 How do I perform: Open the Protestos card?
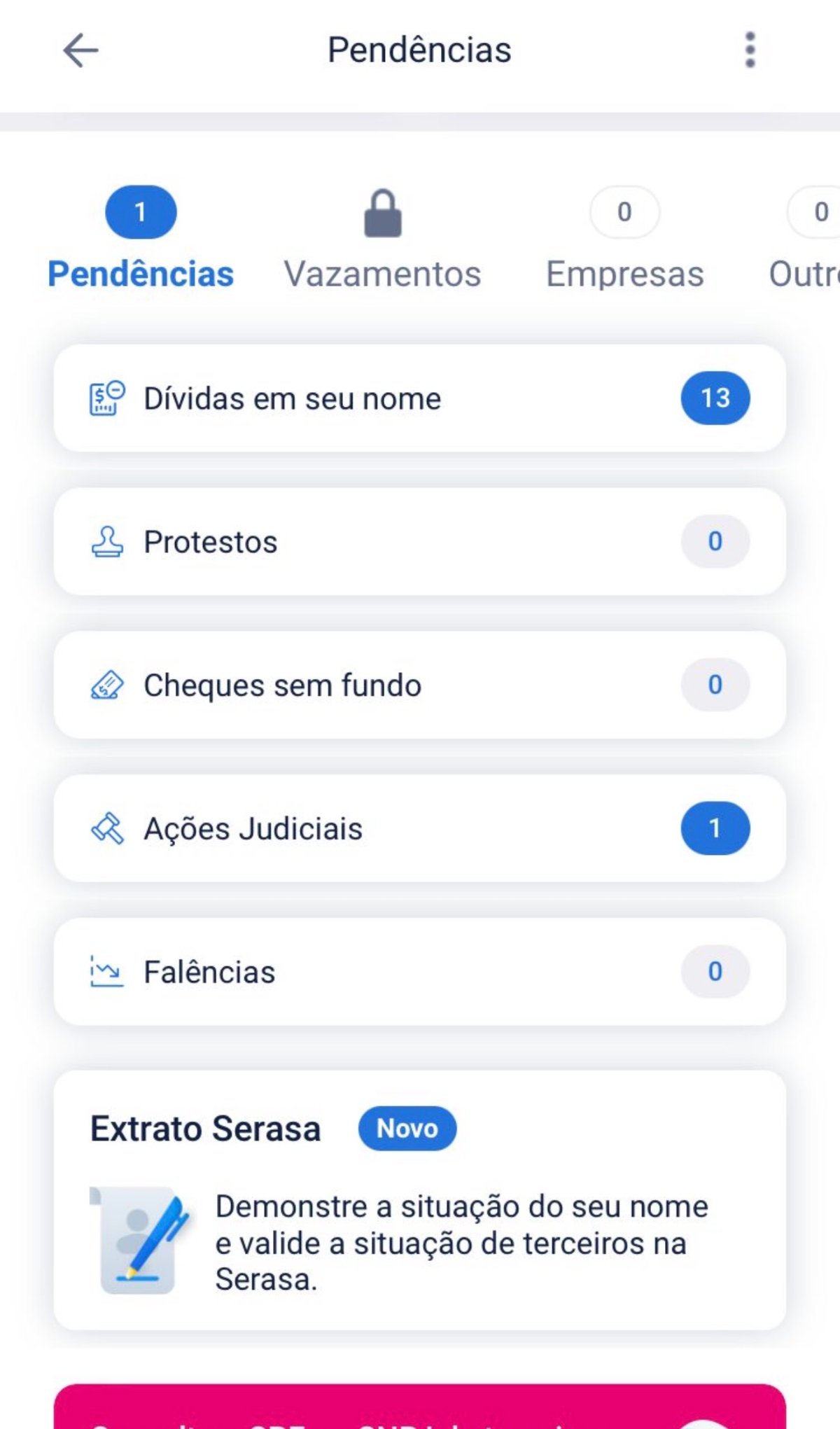[420, 541]
